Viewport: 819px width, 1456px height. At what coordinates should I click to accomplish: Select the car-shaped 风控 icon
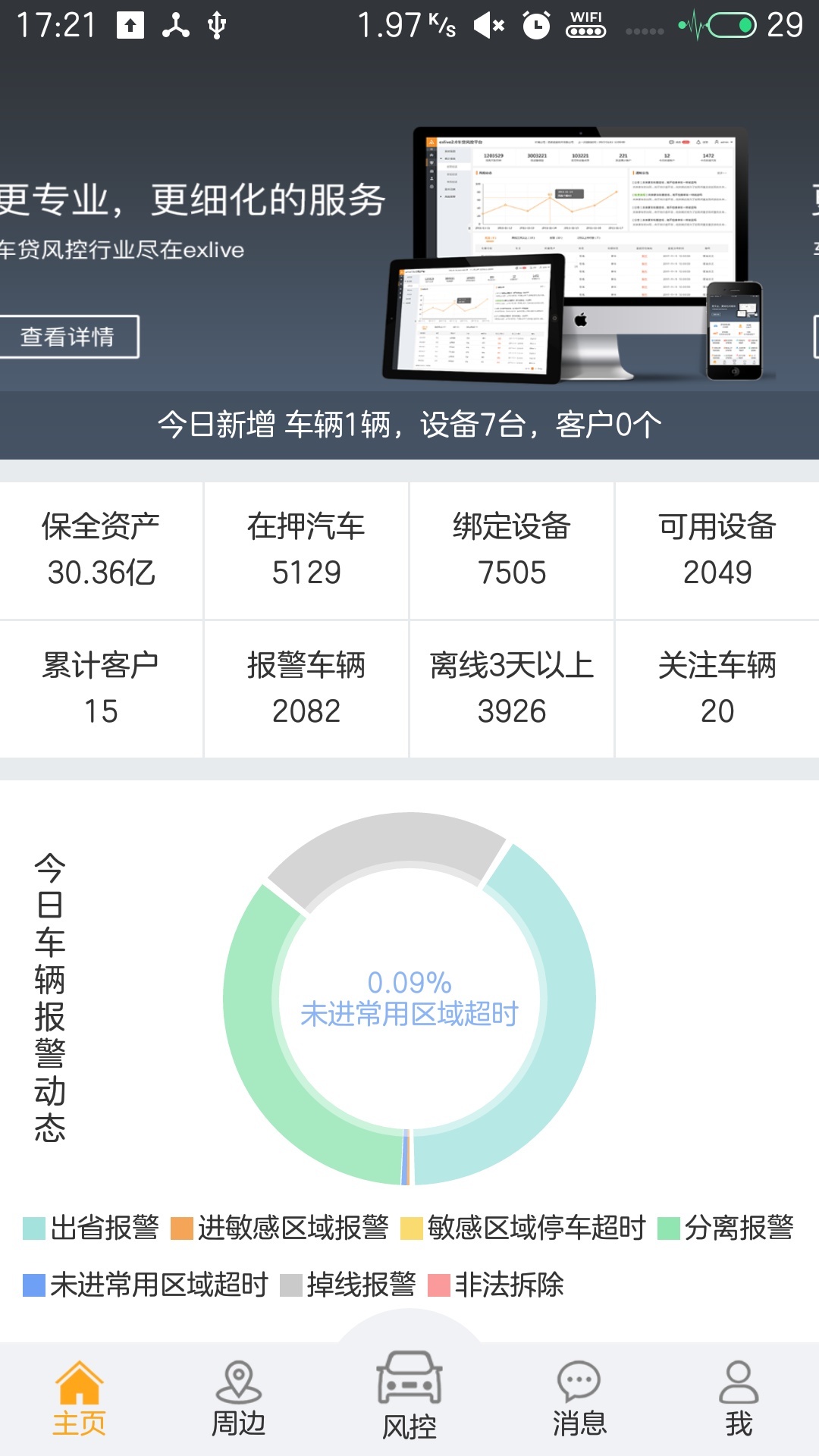[x=408, y=1385]
